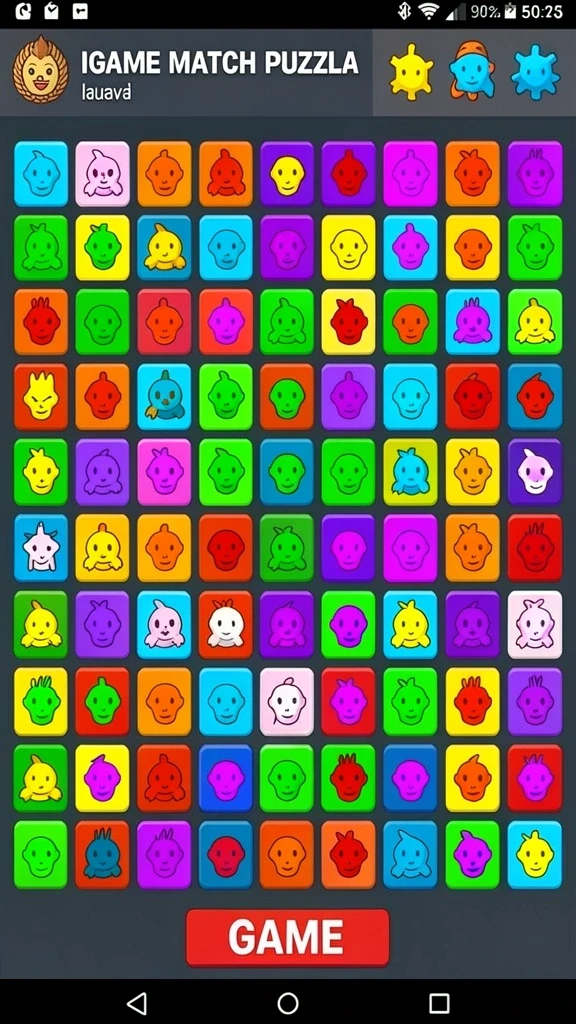Tap the dark purple tile with the white ghost

coord(535,472)
